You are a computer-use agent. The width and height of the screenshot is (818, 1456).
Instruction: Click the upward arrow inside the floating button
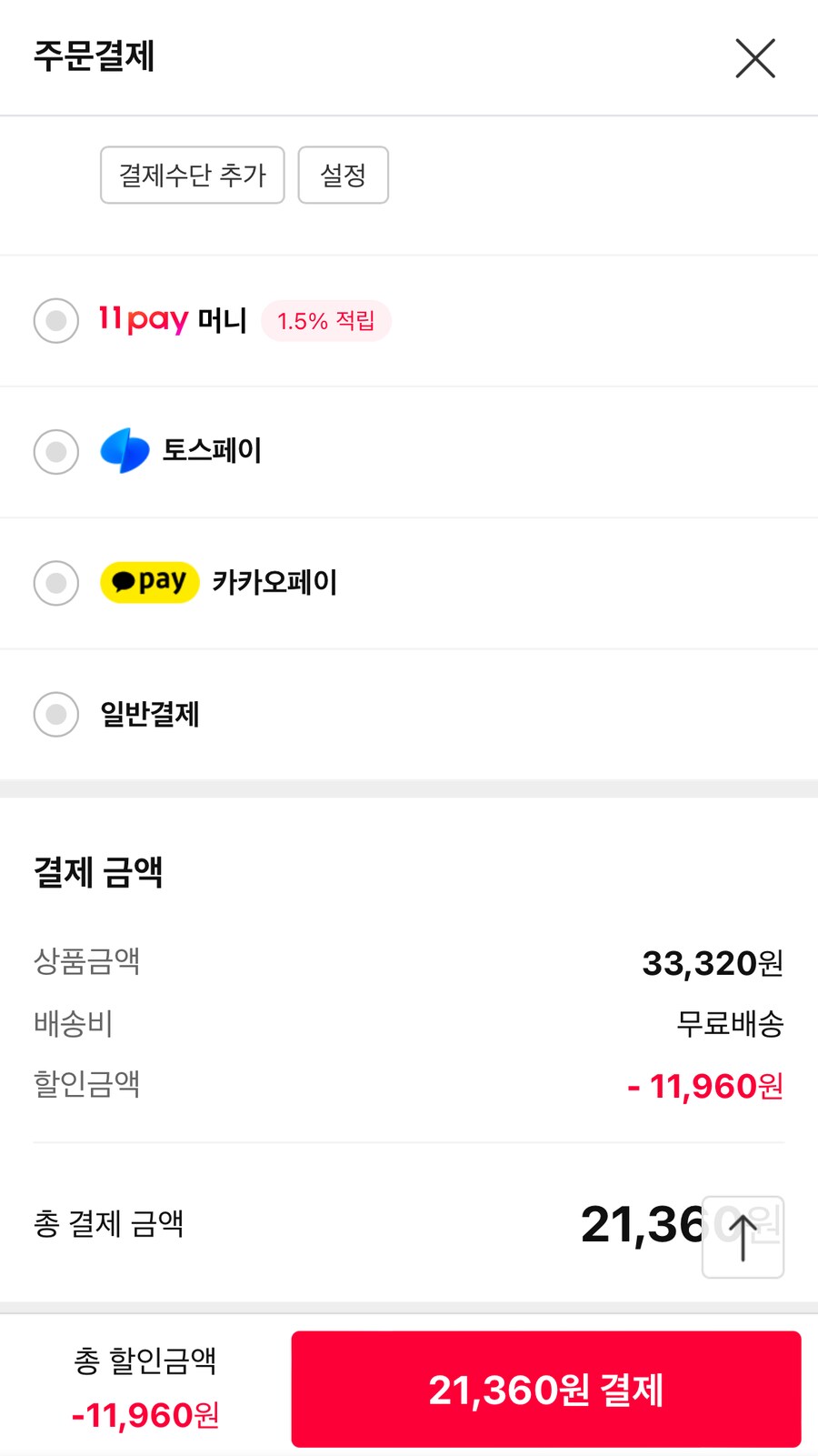click(743, 1237)
